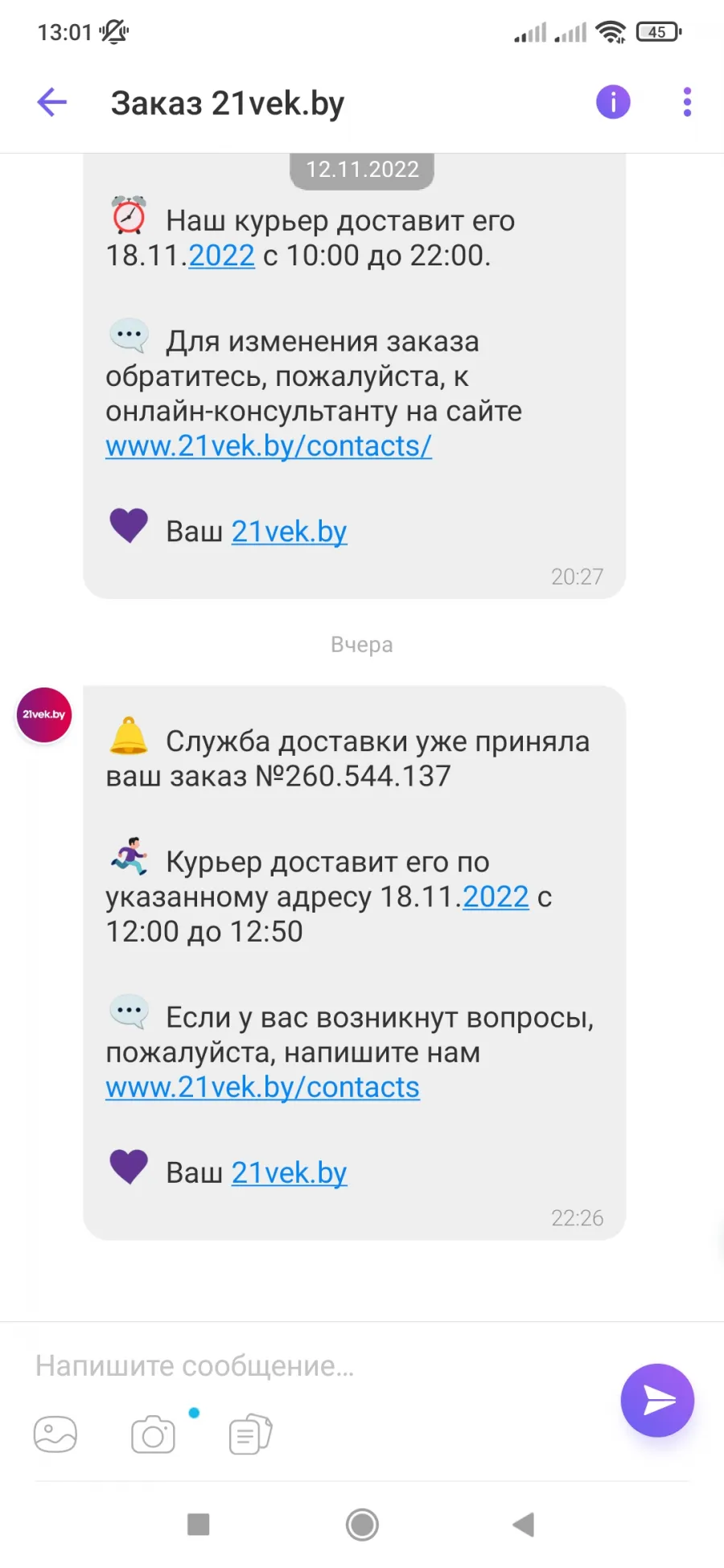The height and width of the screenshot is (1568, 724).
Task: Open recent apps with the square button
Action: [198, 1525]
